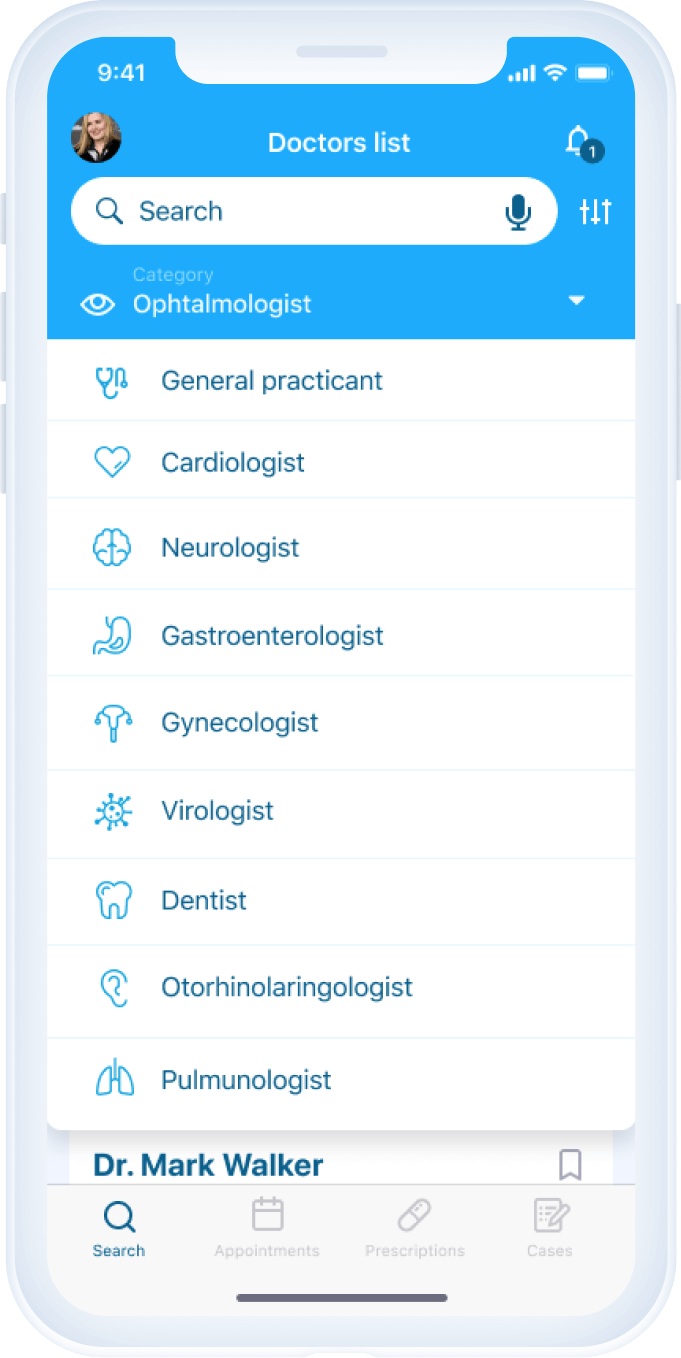Bookmark Dr. Mark Walker
Image resolution: width=681 pixels, height=1358 pixels.
[x=570, y=1165]
